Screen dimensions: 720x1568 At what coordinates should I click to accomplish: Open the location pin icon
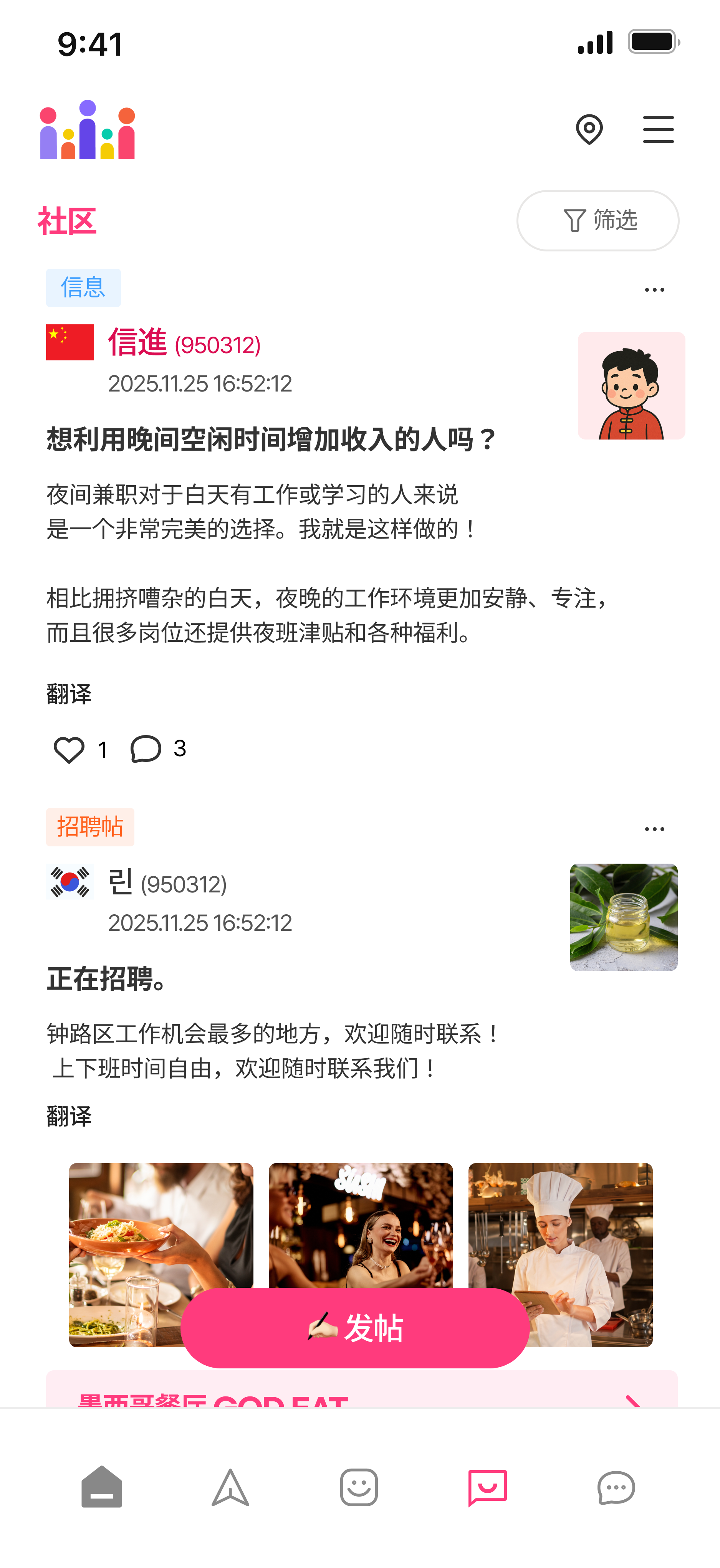click(x=588, y=129)
